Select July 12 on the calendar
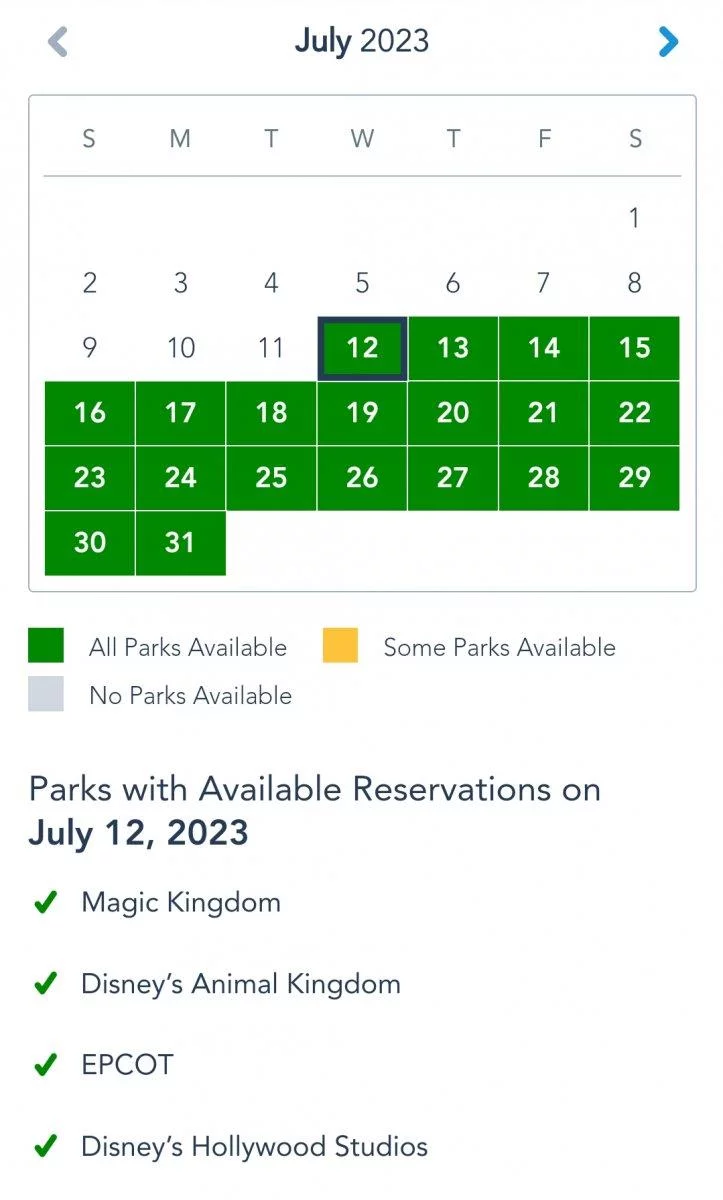 [x=362, y=348]
